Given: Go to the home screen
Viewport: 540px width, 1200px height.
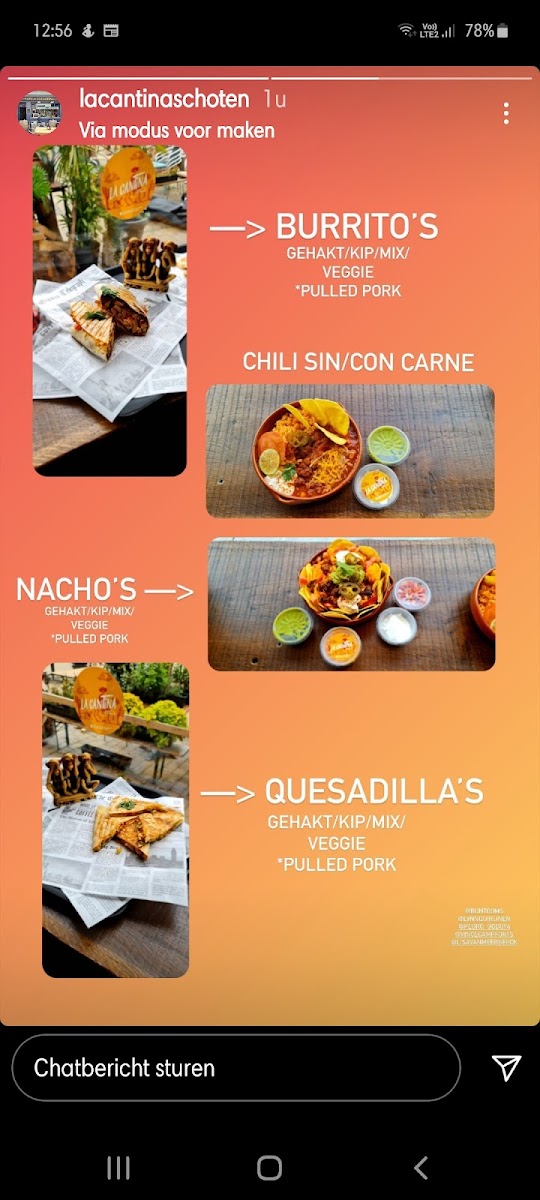Looking at the screenshot, I should click(269, 1167).
